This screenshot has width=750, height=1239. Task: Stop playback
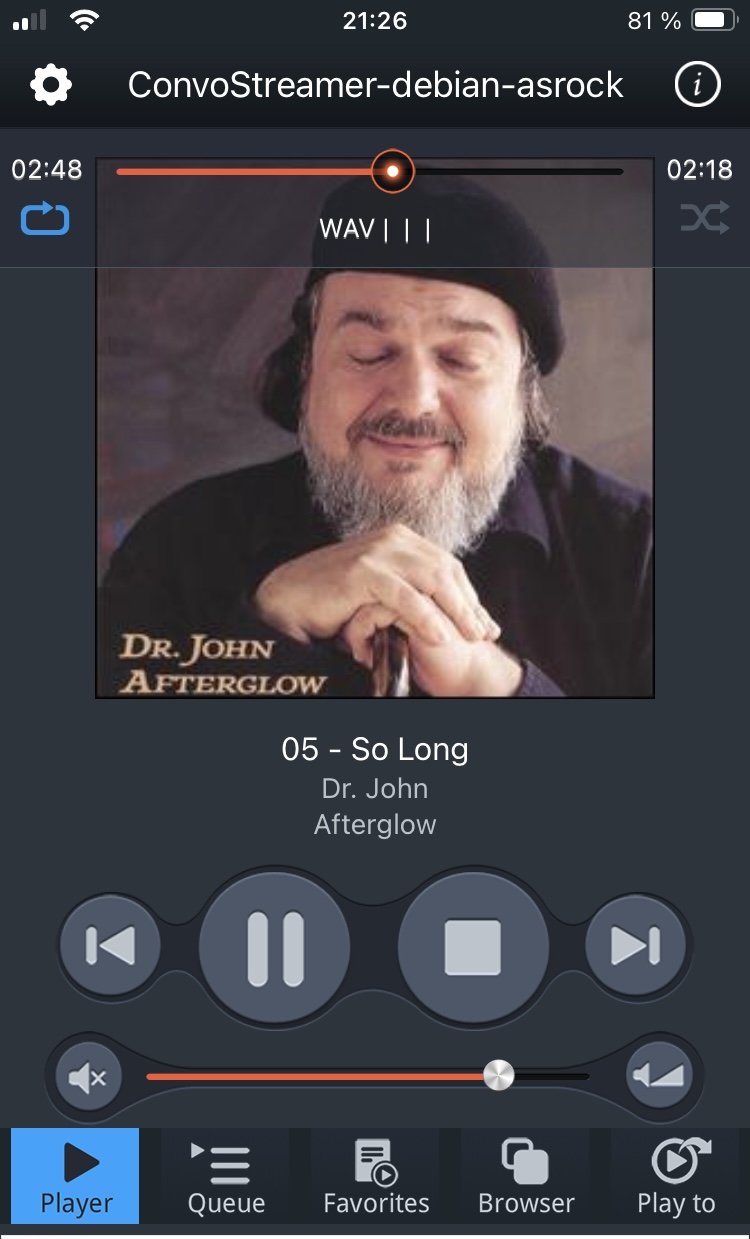pos(473,946)
